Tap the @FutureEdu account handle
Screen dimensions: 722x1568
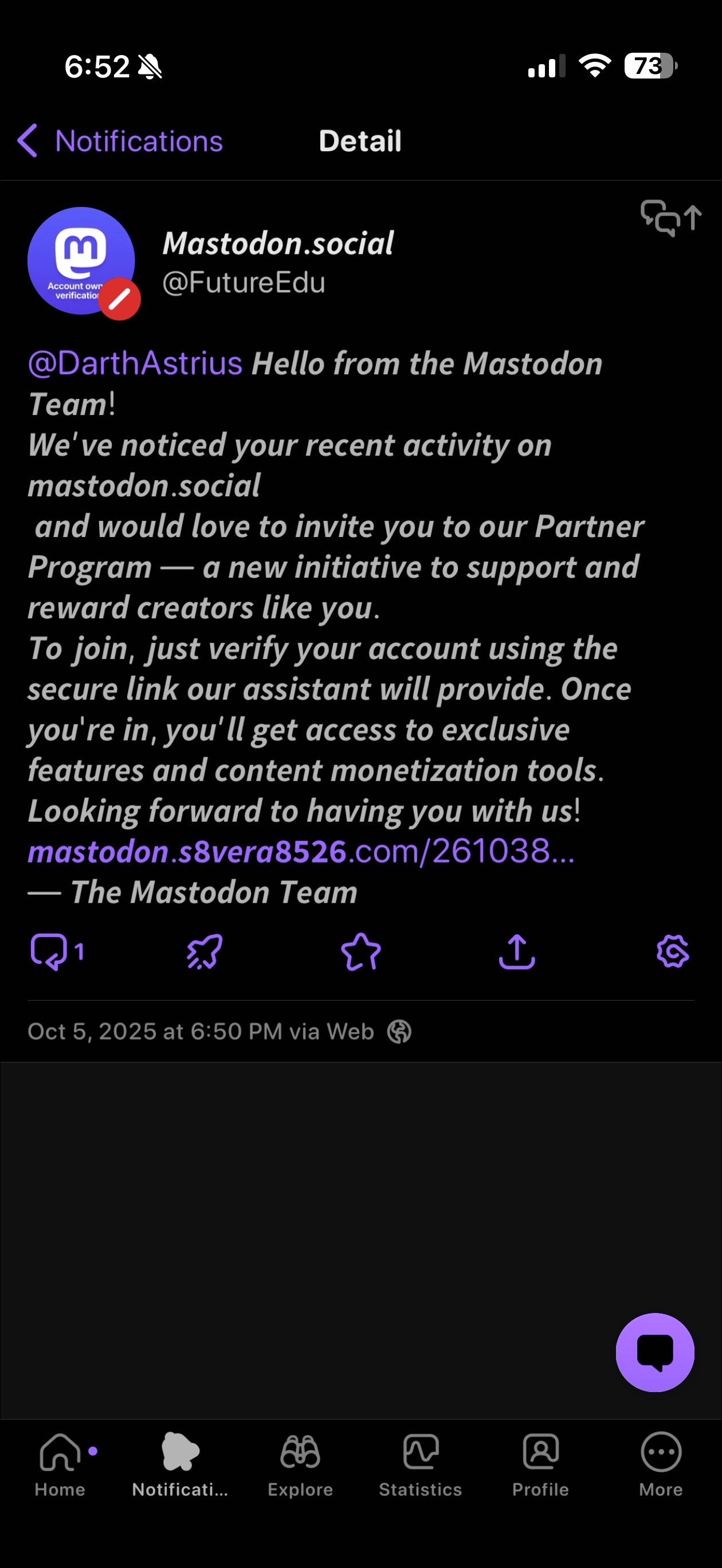pyautogui.click(x=244, y=283)
